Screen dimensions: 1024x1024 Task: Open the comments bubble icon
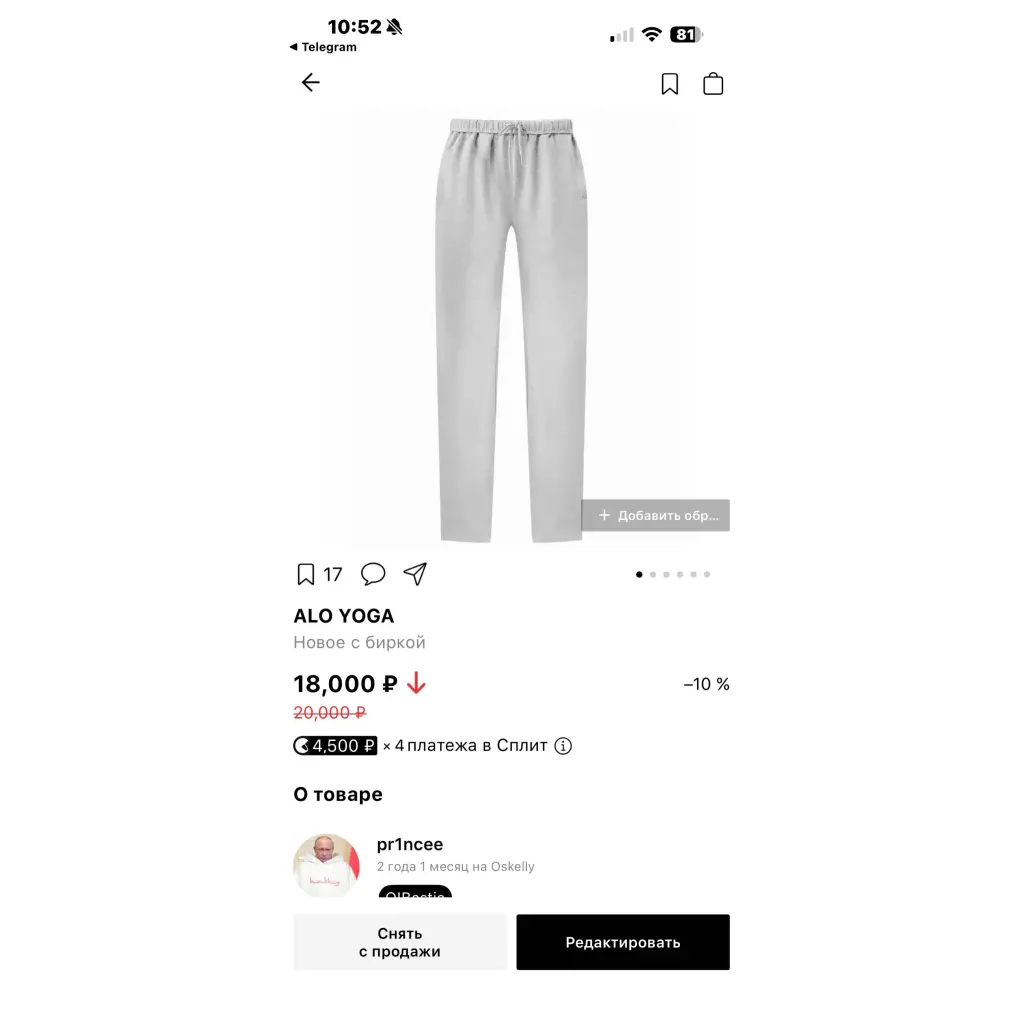373,574
